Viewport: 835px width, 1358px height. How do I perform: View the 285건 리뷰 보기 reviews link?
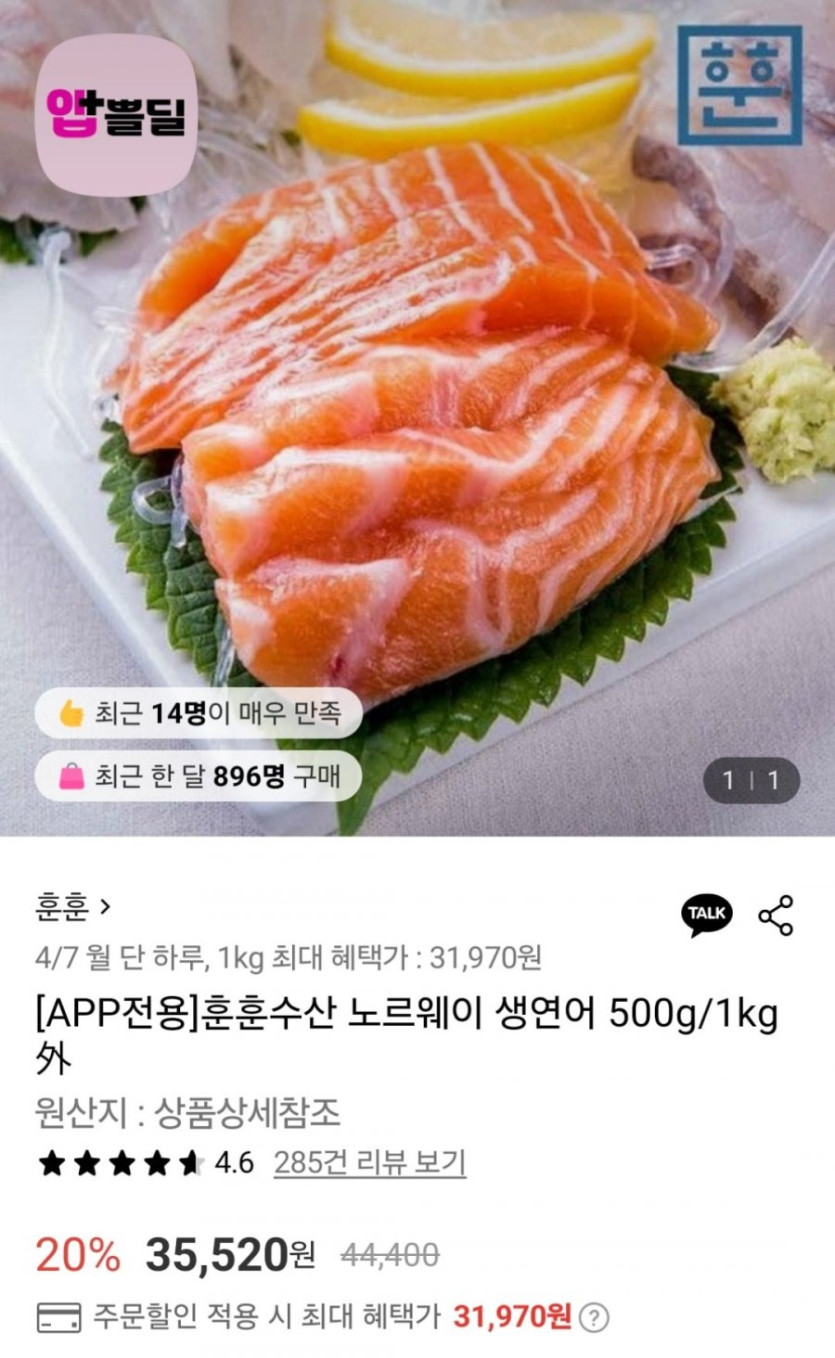(369, 1163)
